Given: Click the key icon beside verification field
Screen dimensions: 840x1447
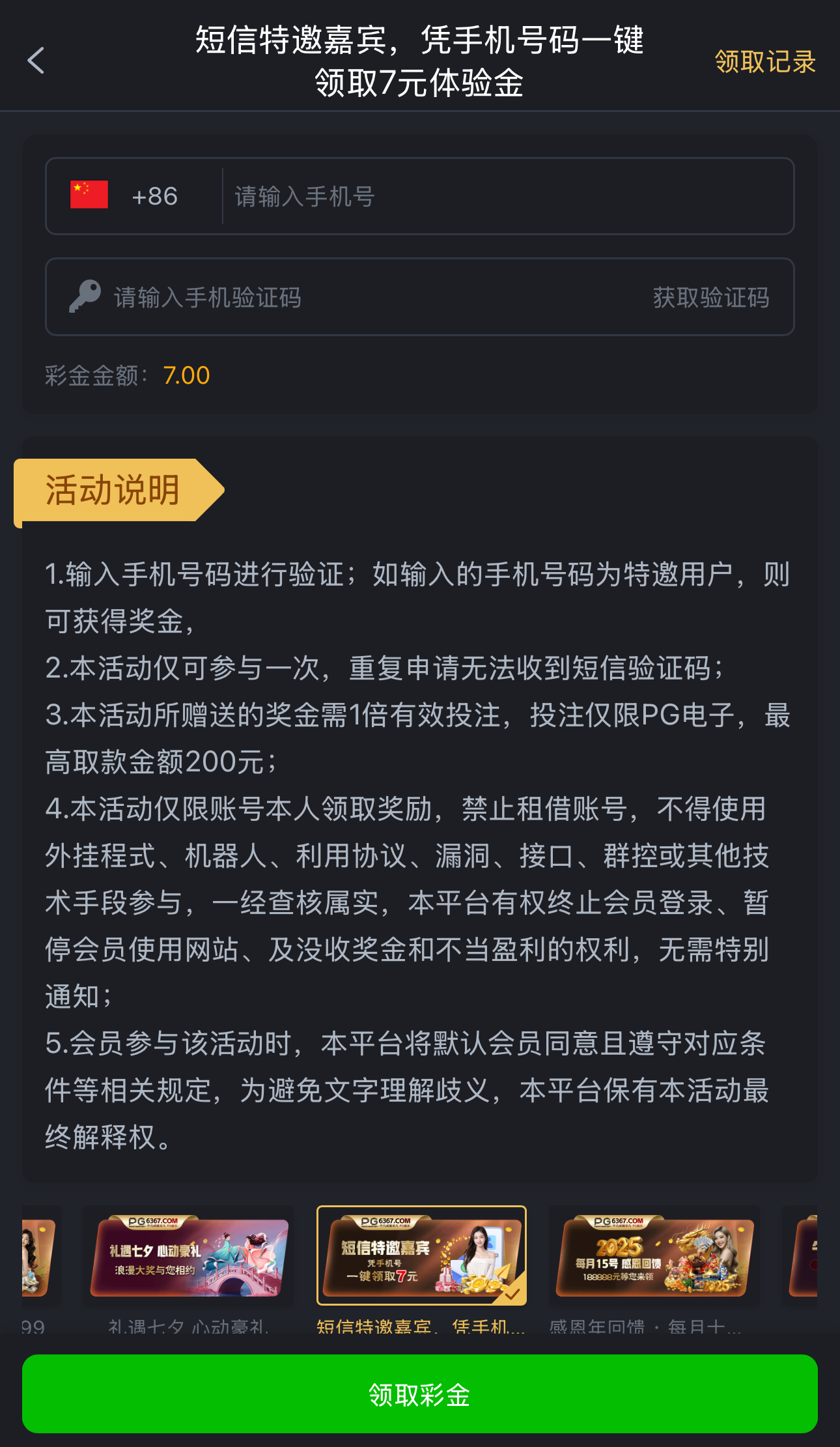Looking at the screenshot, I should [x=85, y=297].
